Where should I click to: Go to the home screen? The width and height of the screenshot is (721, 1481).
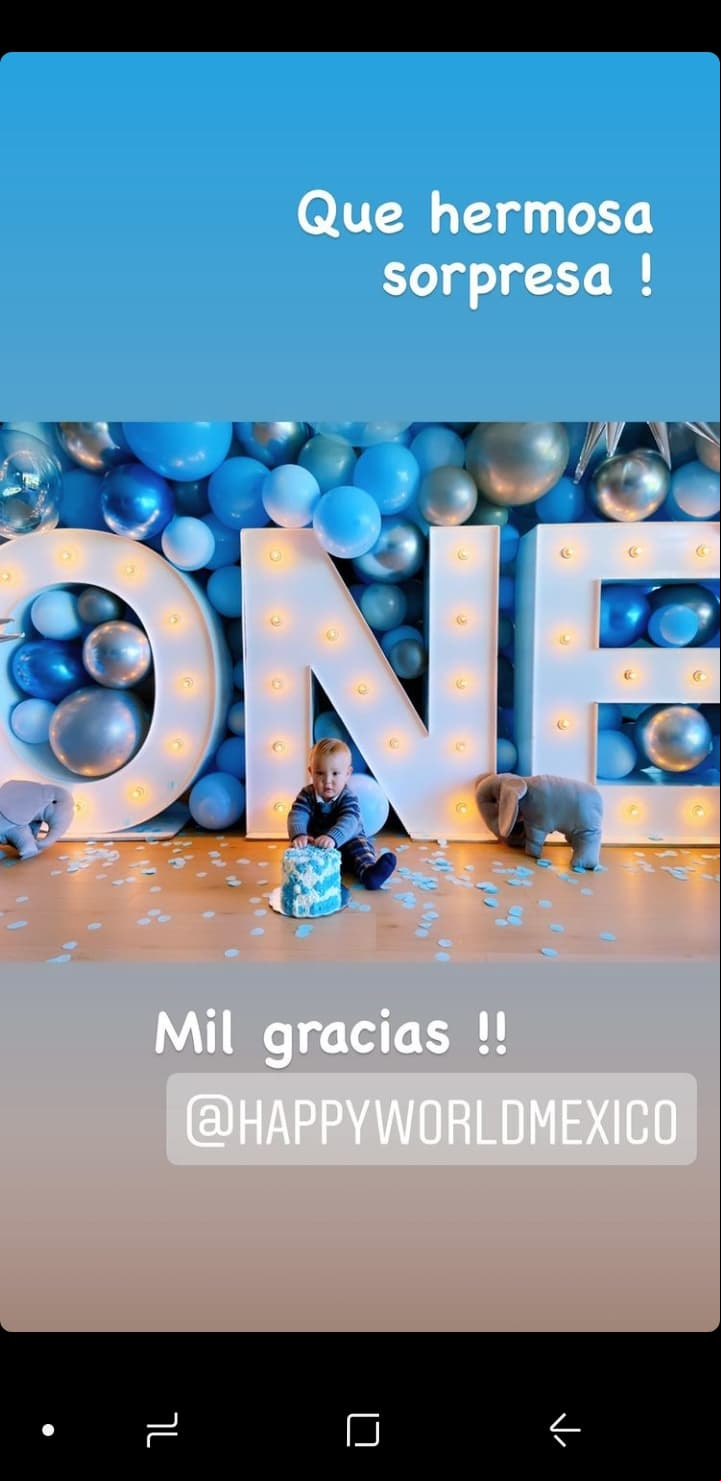(362, 1430)
